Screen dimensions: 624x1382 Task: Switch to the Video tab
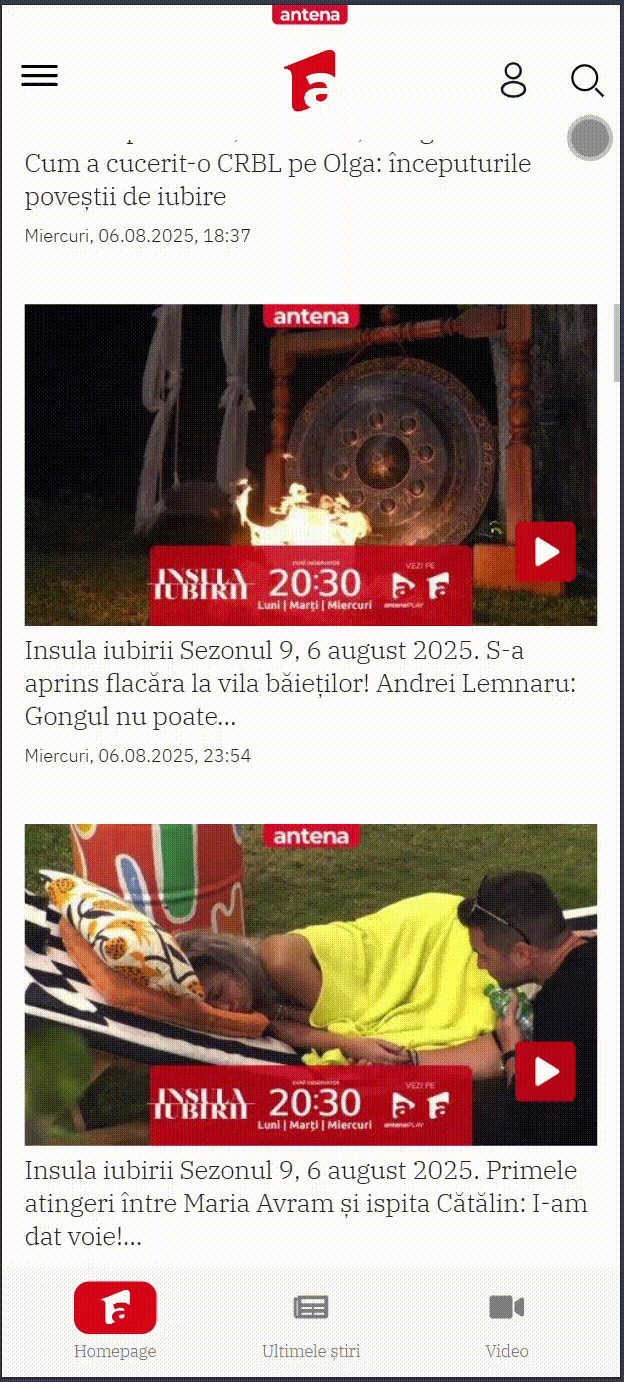(x=507, y=1320)
